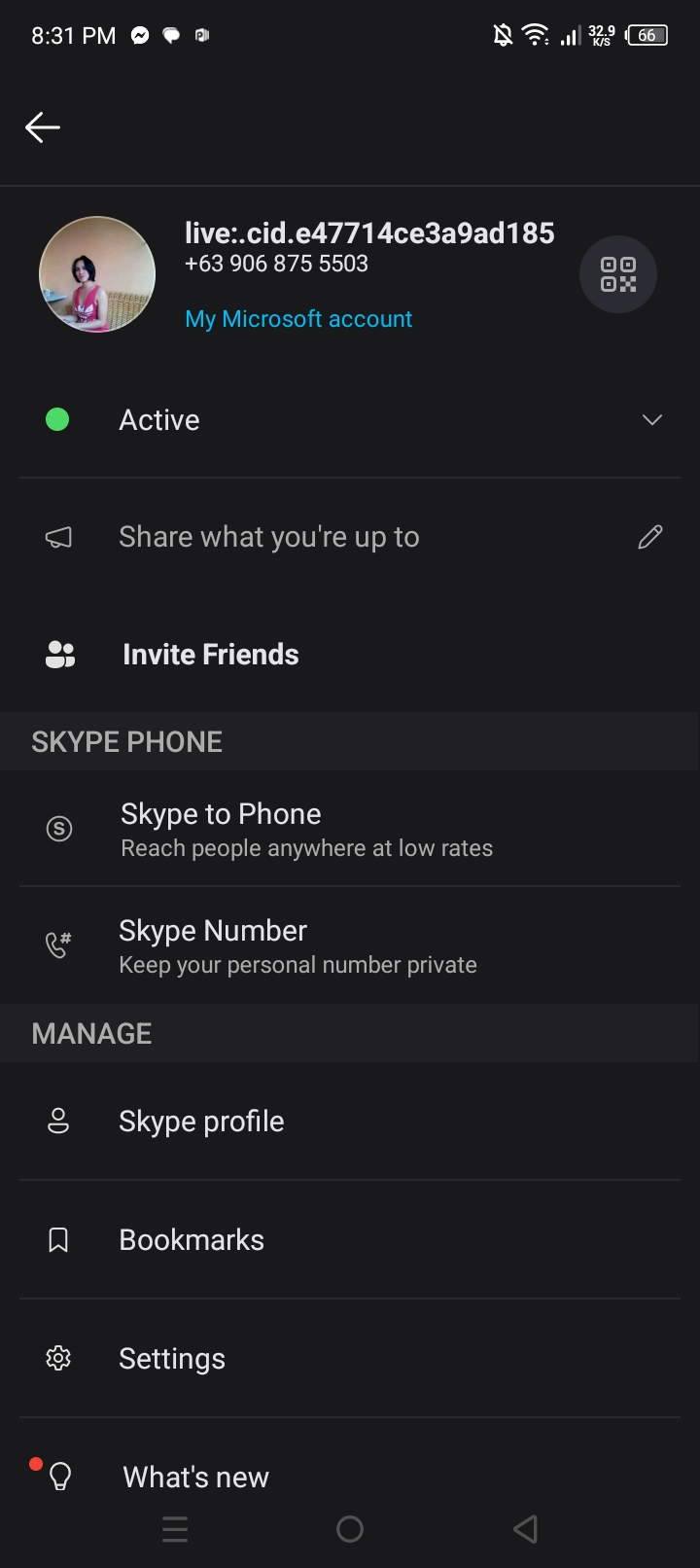This screenshot has height=1568, width=700.
Task: Open My Microsoft account link
Action: 298,319
